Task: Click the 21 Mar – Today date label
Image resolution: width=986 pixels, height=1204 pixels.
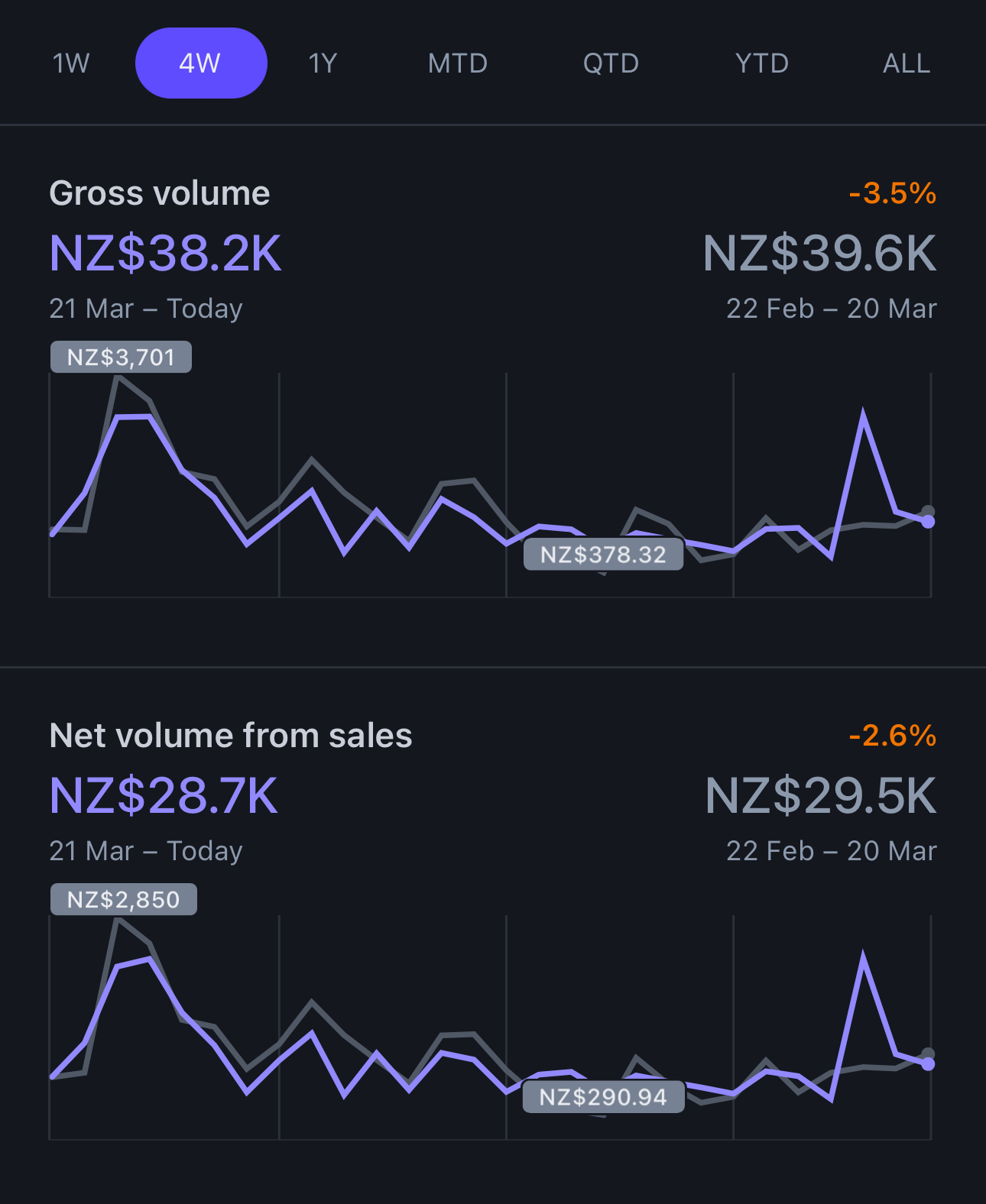Action: pyautogui.click(x=145, y=309)
